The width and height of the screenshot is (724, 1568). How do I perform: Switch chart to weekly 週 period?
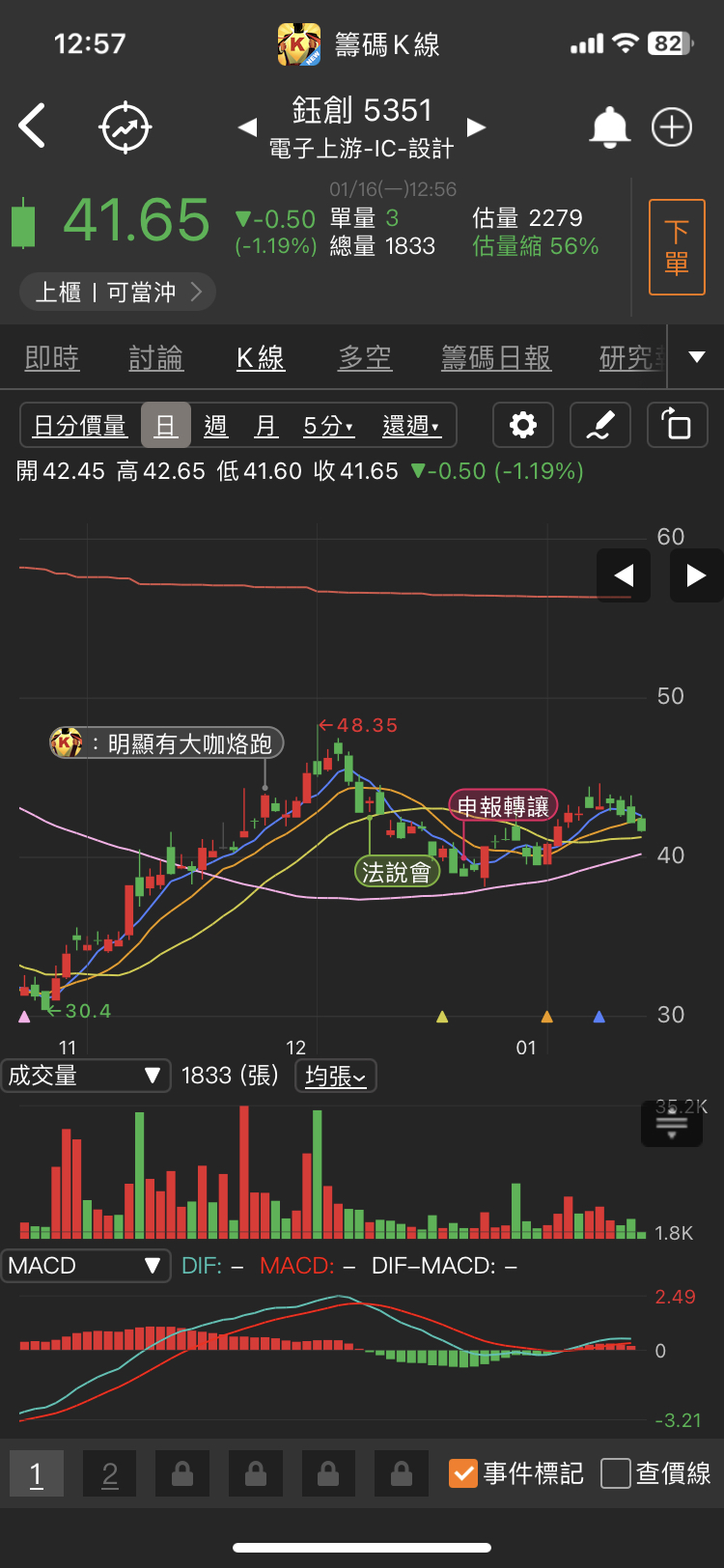215,426
